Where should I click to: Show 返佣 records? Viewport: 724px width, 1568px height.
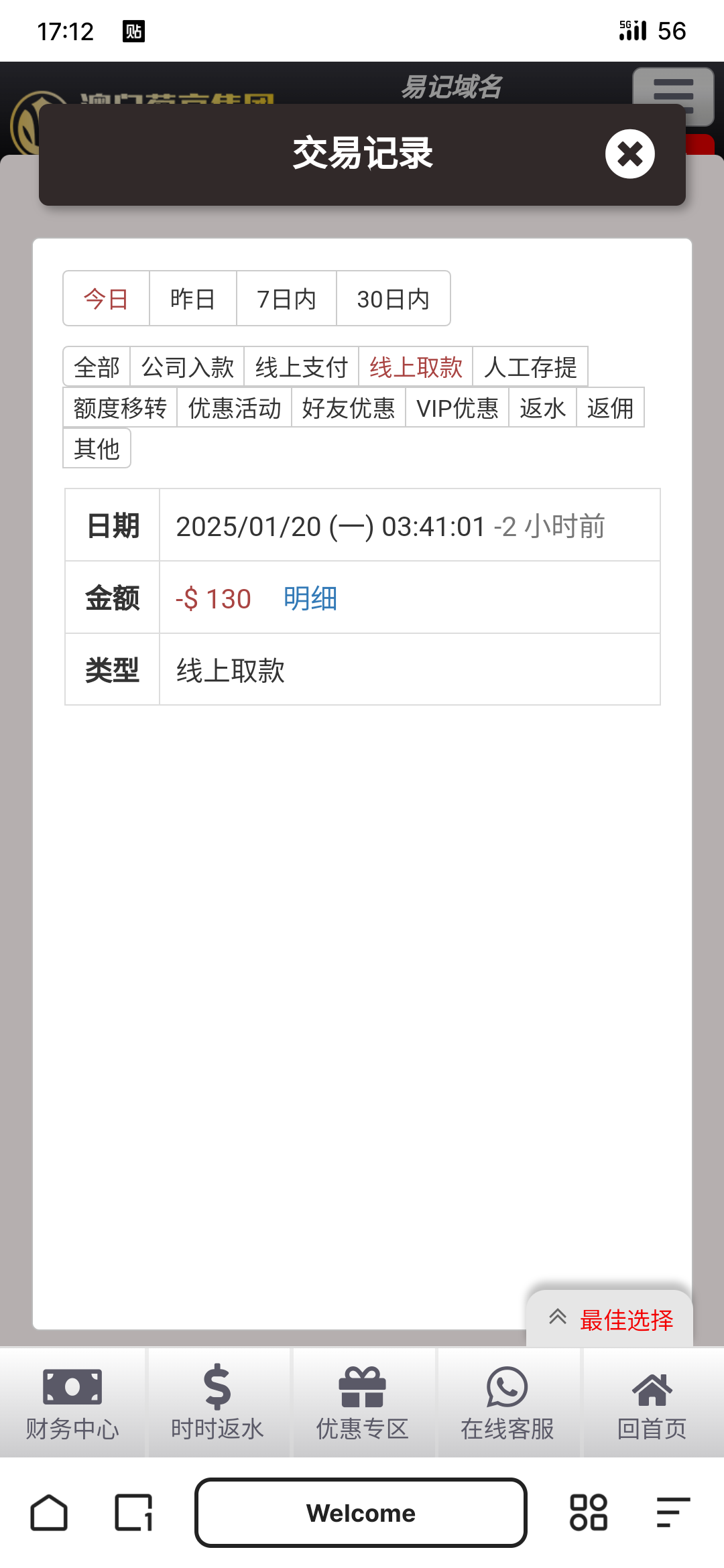coord(610,408)
